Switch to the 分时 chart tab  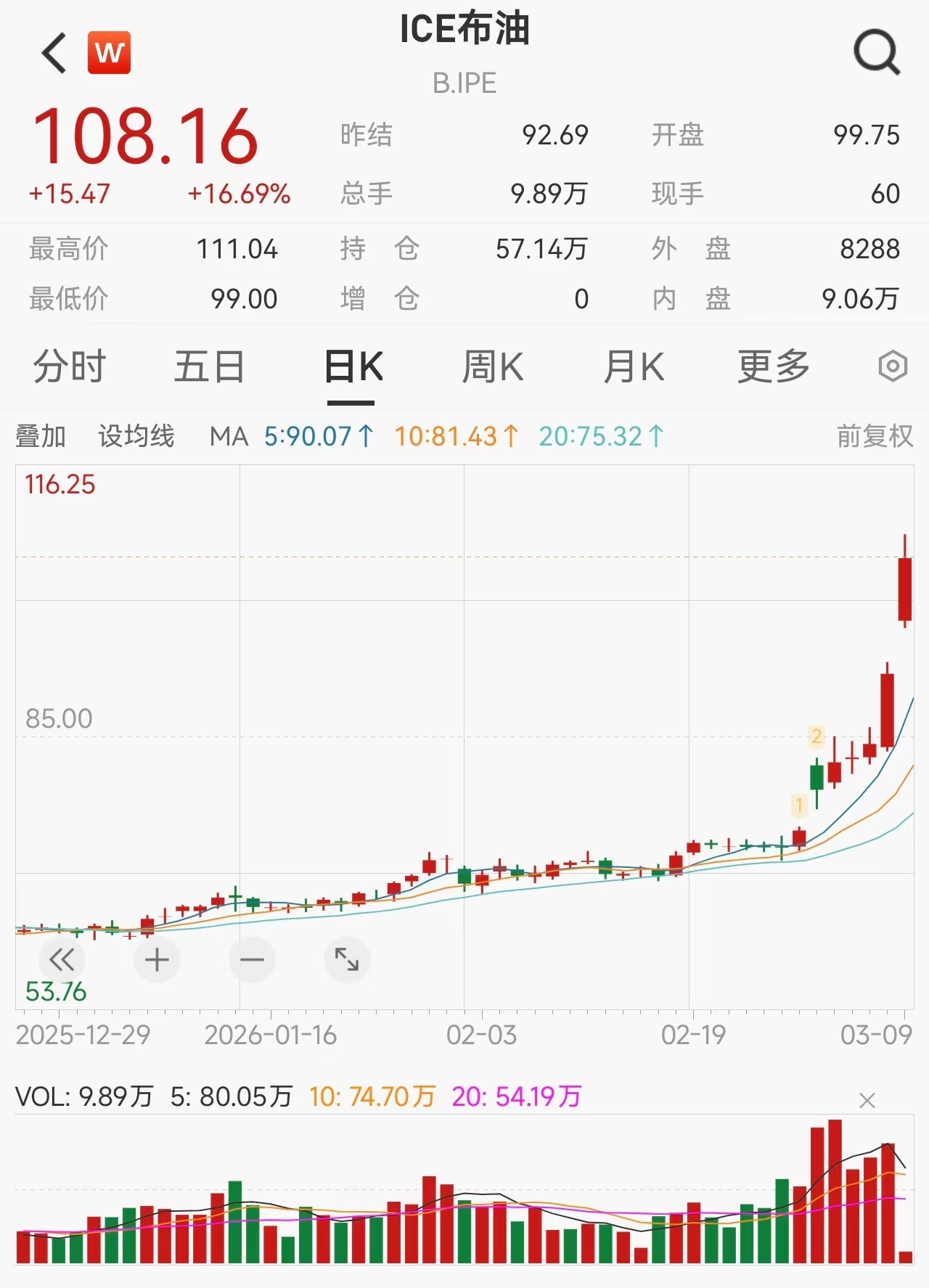tap(70, 366)
